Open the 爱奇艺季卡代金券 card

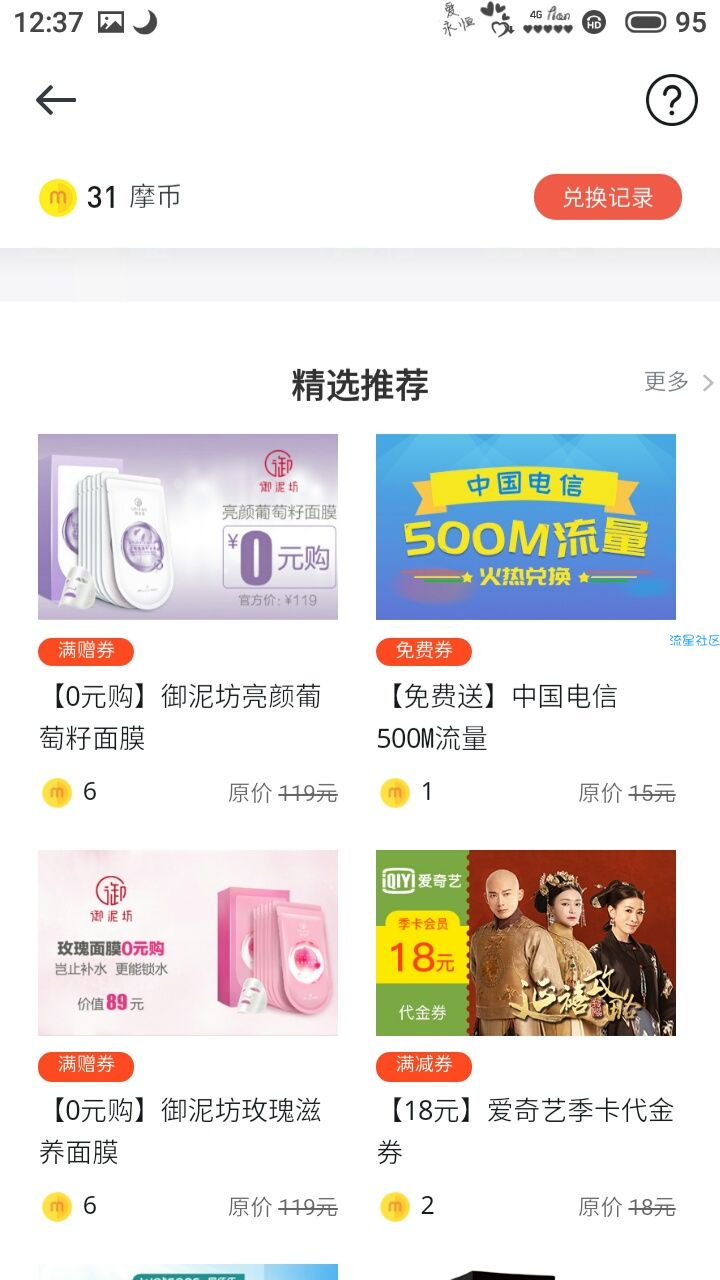click(x=526, y=942)
